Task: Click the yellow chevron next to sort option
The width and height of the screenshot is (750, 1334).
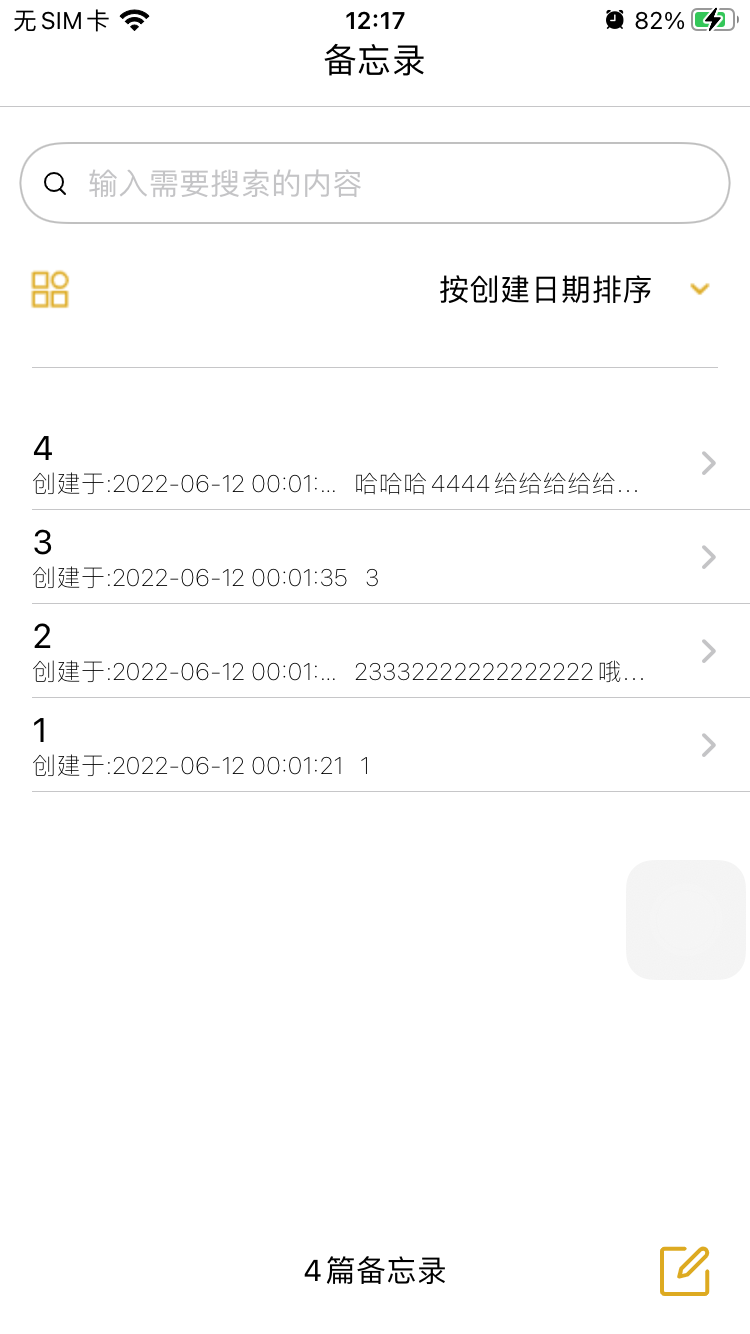Action: [x=699, y=289]
